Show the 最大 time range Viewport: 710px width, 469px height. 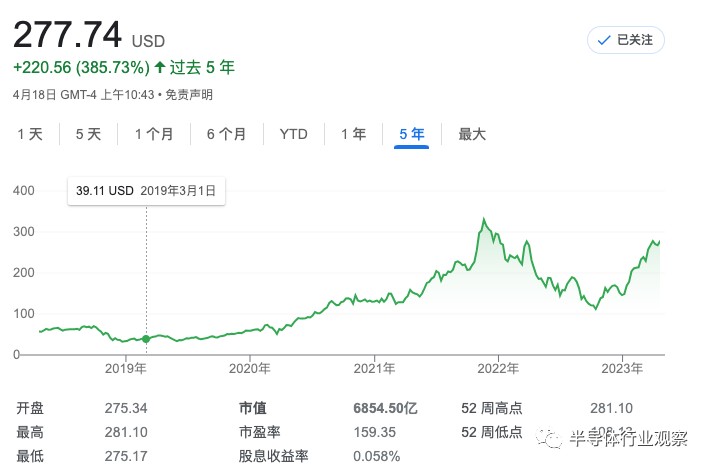(x=472, y=134)
